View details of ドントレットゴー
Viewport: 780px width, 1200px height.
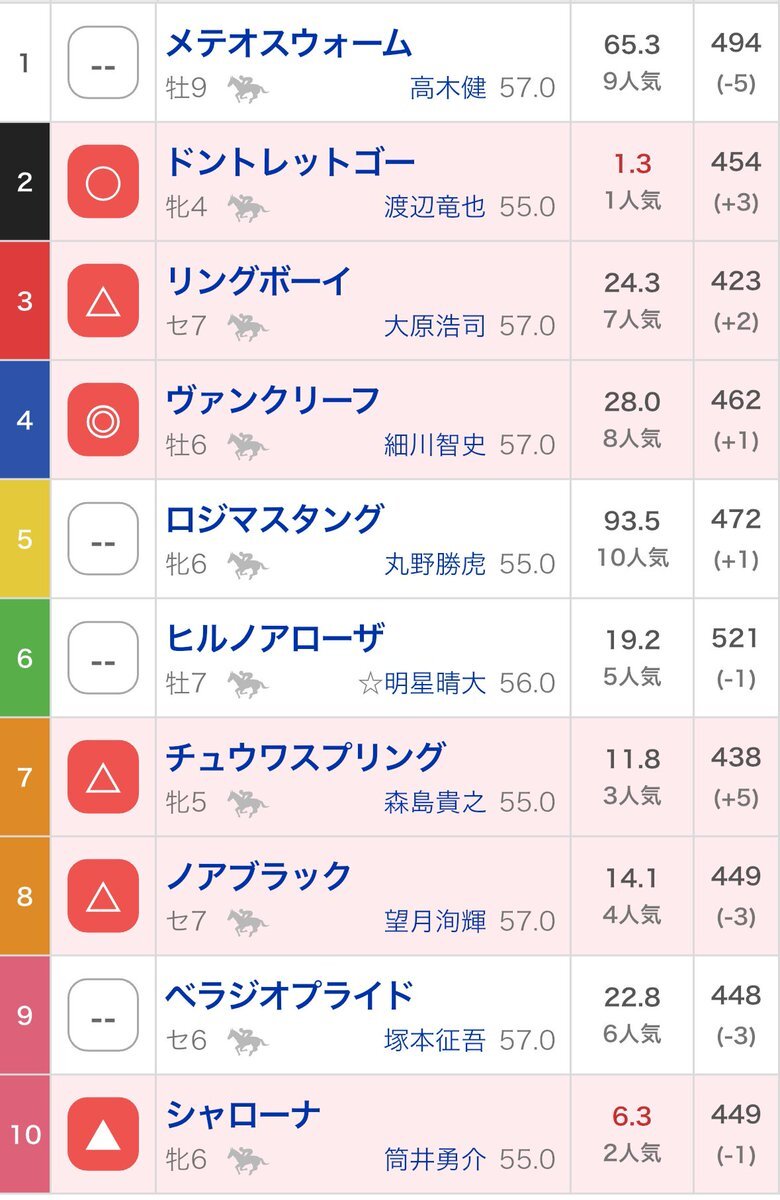[x=290, y=163]
